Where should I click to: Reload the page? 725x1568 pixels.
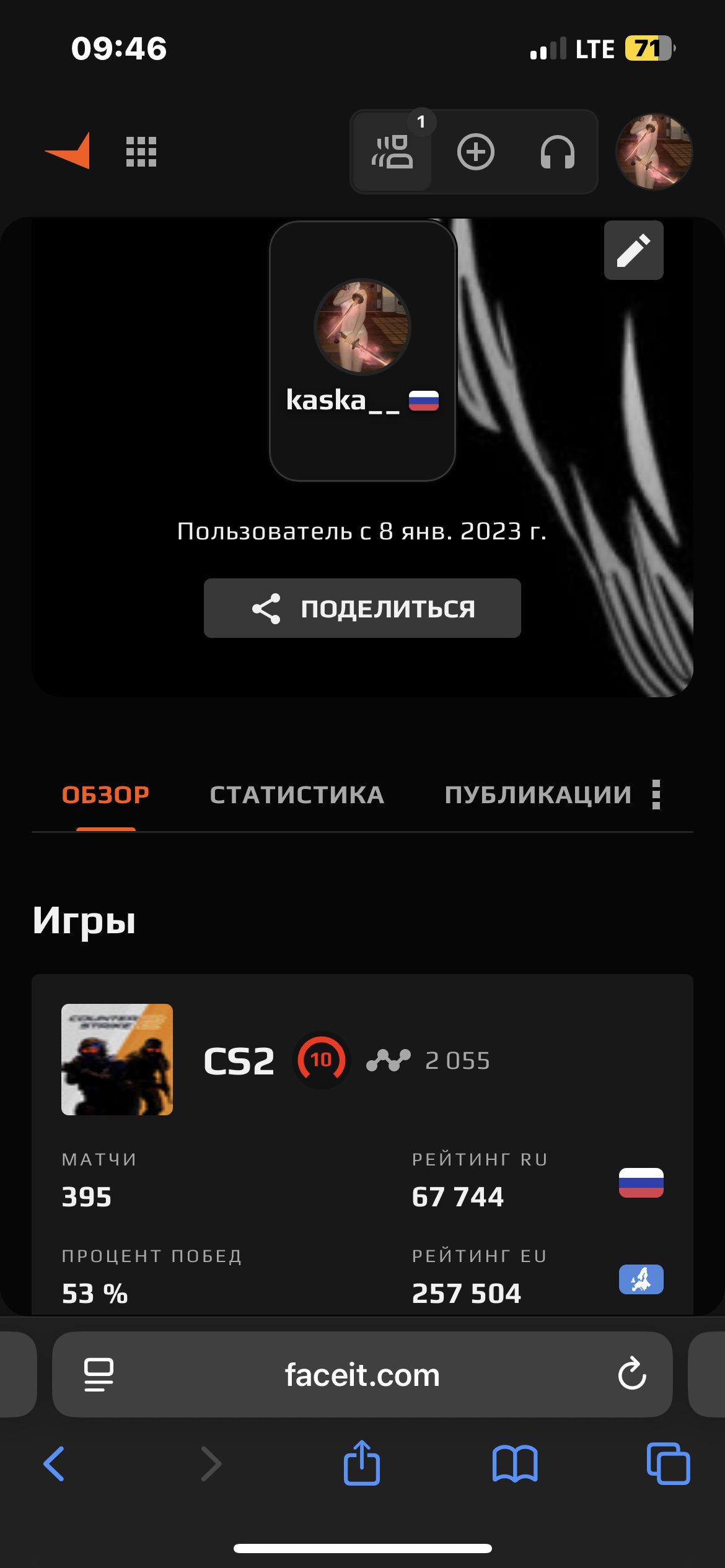pyautogui.click(x=632, y=1375)
